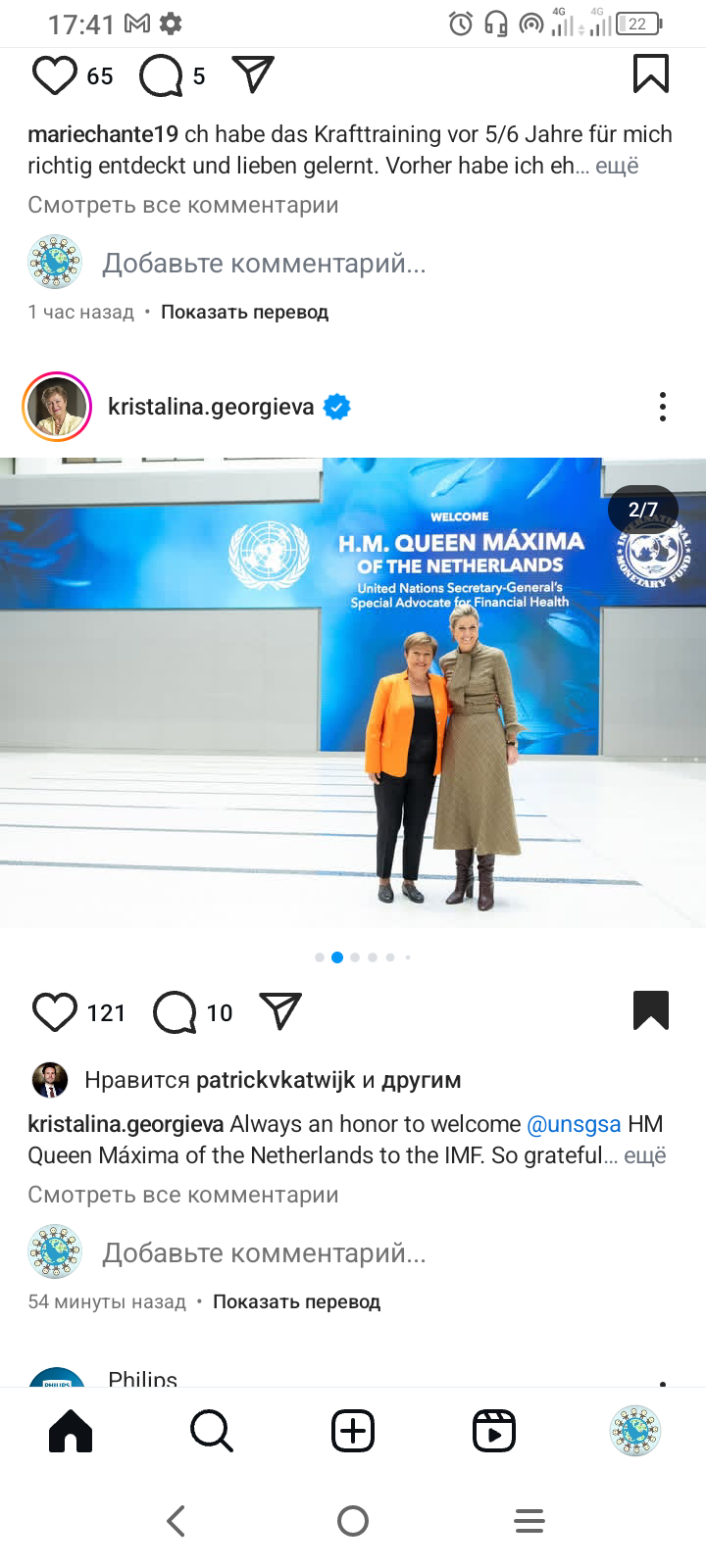This screenshot has height=1568, width=706.
Task: Open kristalina.georgieva's story avatar
Action: click(x=57, y=407)
